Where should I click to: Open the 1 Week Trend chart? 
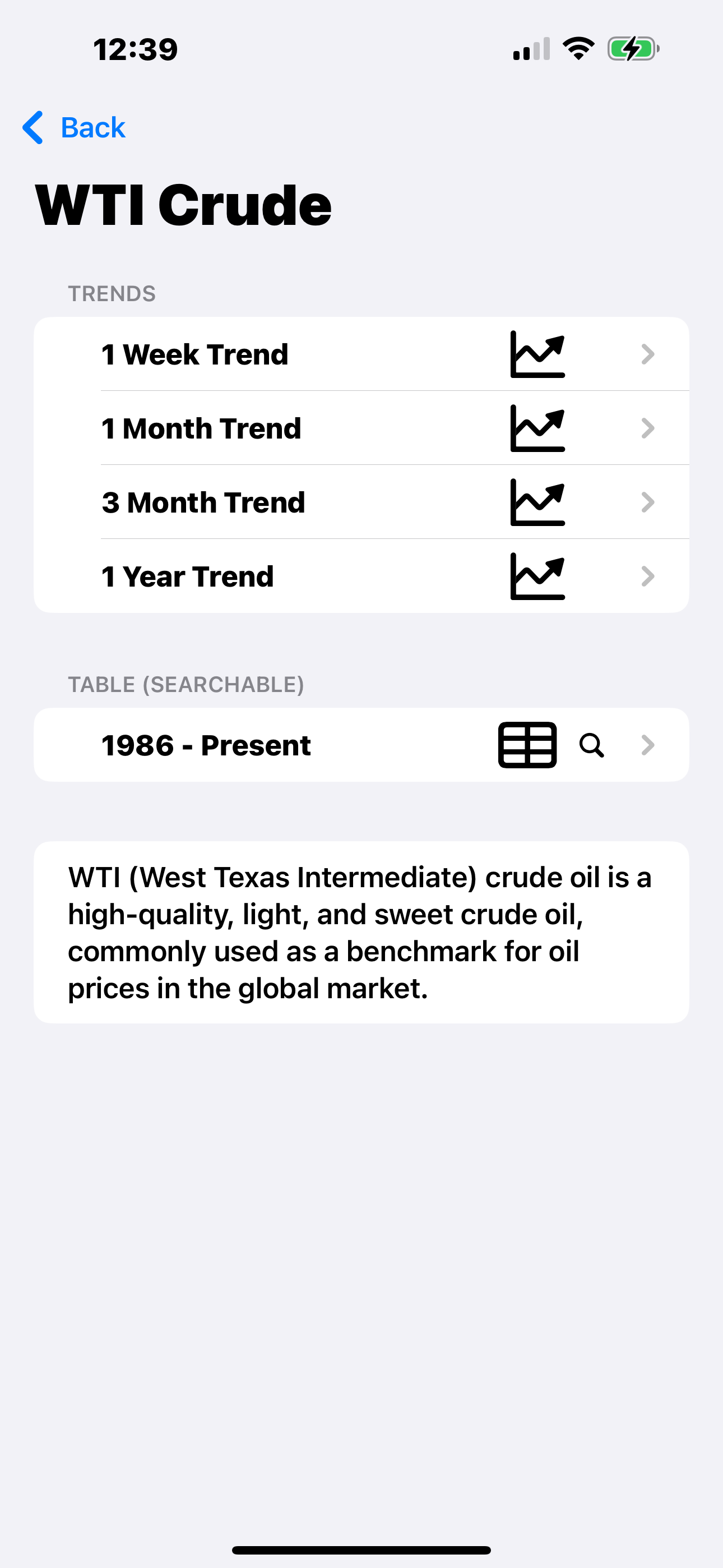pos(361,354)
